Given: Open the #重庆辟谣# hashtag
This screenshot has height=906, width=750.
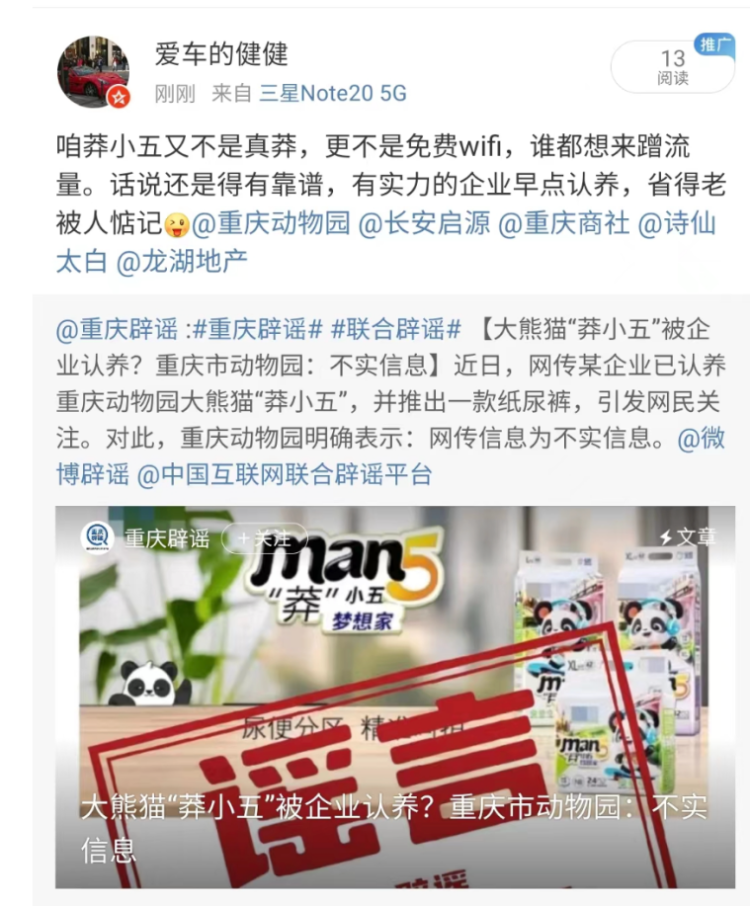Looking at the screenshot, I should click(x=257, y=329).
